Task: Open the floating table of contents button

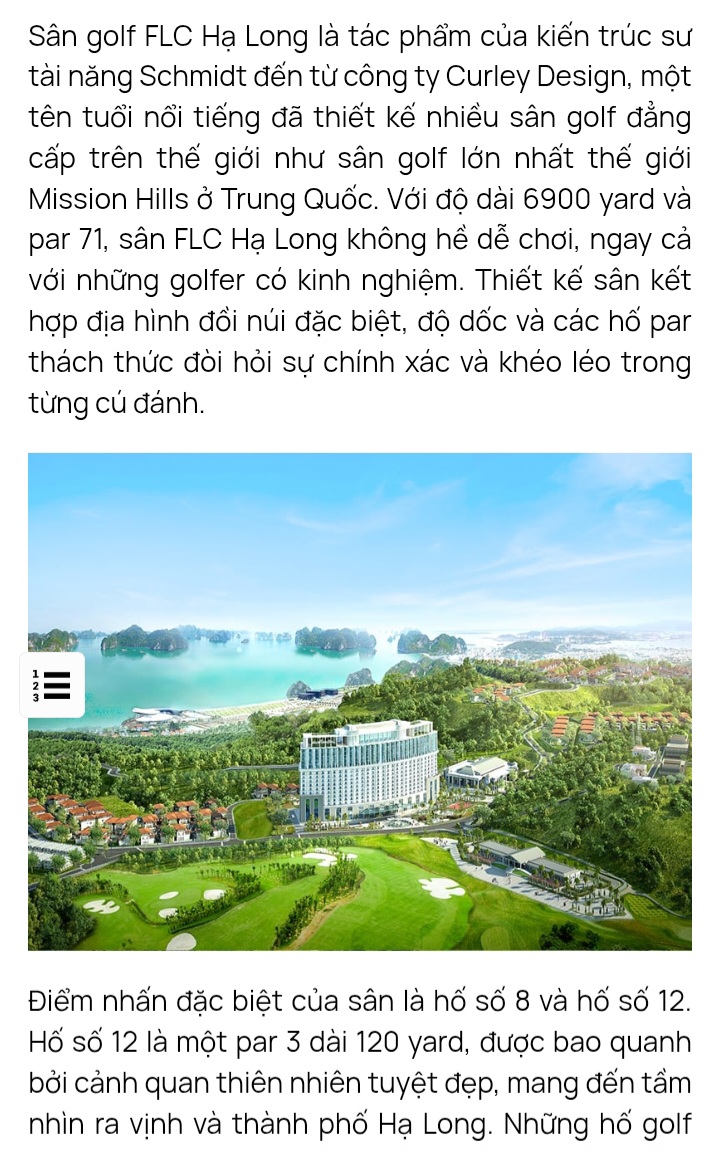Action: (x=52, y=685)
